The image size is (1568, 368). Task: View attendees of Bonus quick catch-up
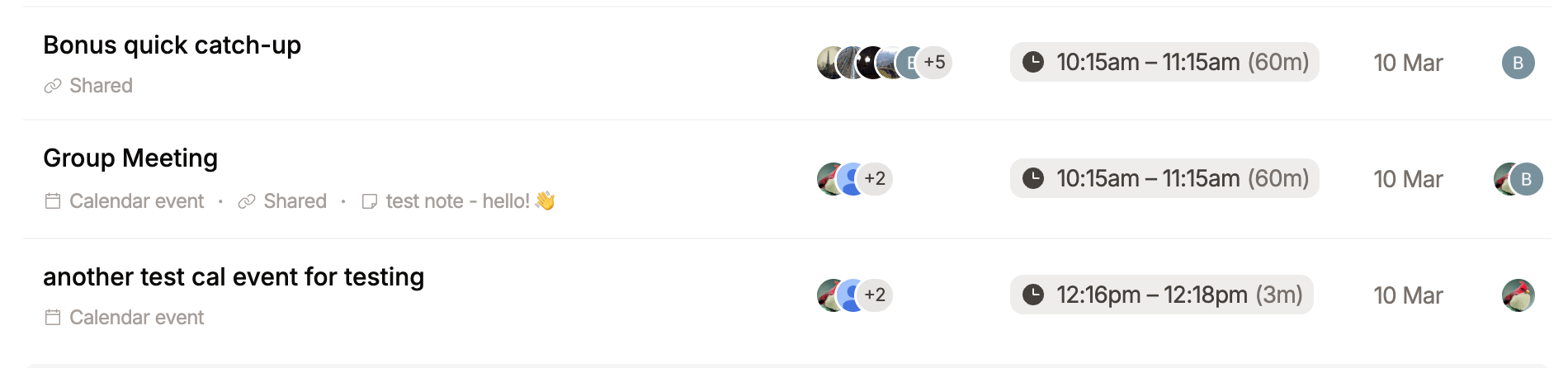[x=883, y=63]
